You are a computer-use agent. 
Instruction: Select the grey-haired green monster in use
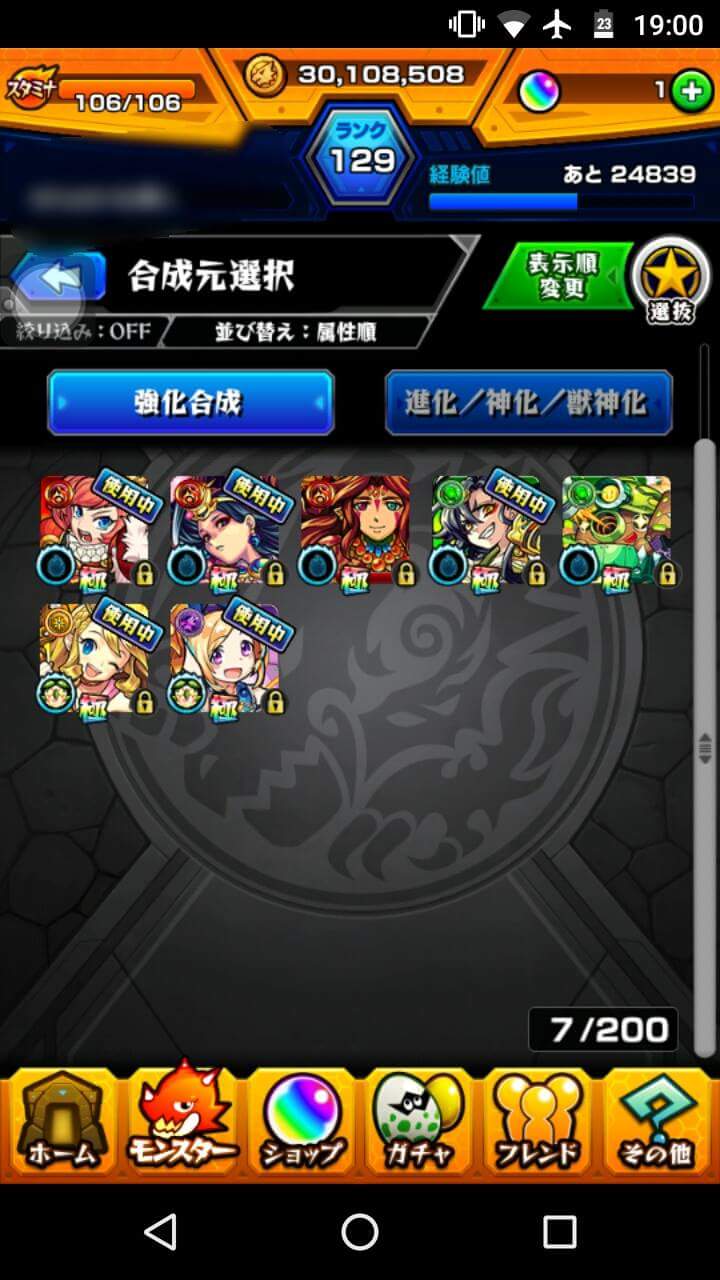click(487, 530)
